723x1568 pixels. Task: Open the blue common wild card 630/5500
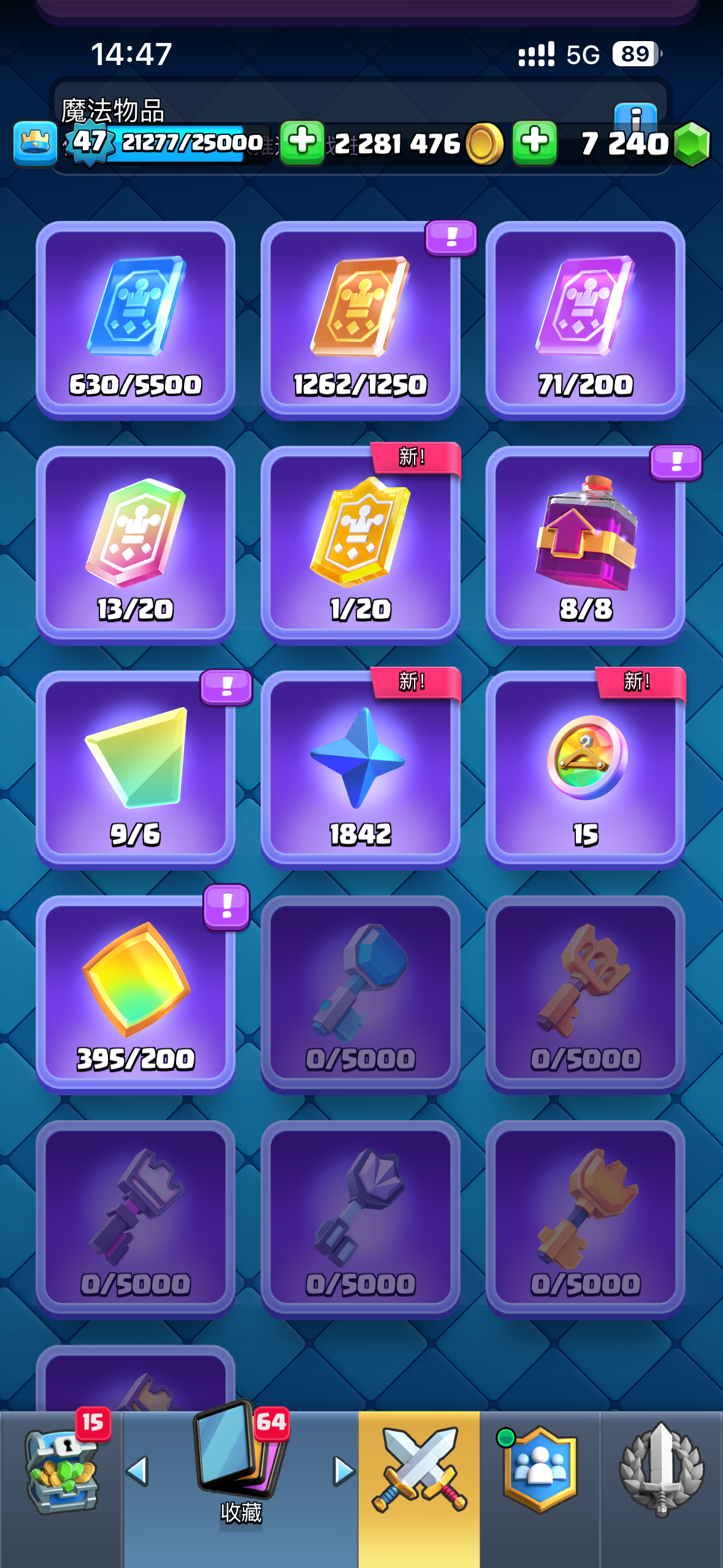(136, 319)
